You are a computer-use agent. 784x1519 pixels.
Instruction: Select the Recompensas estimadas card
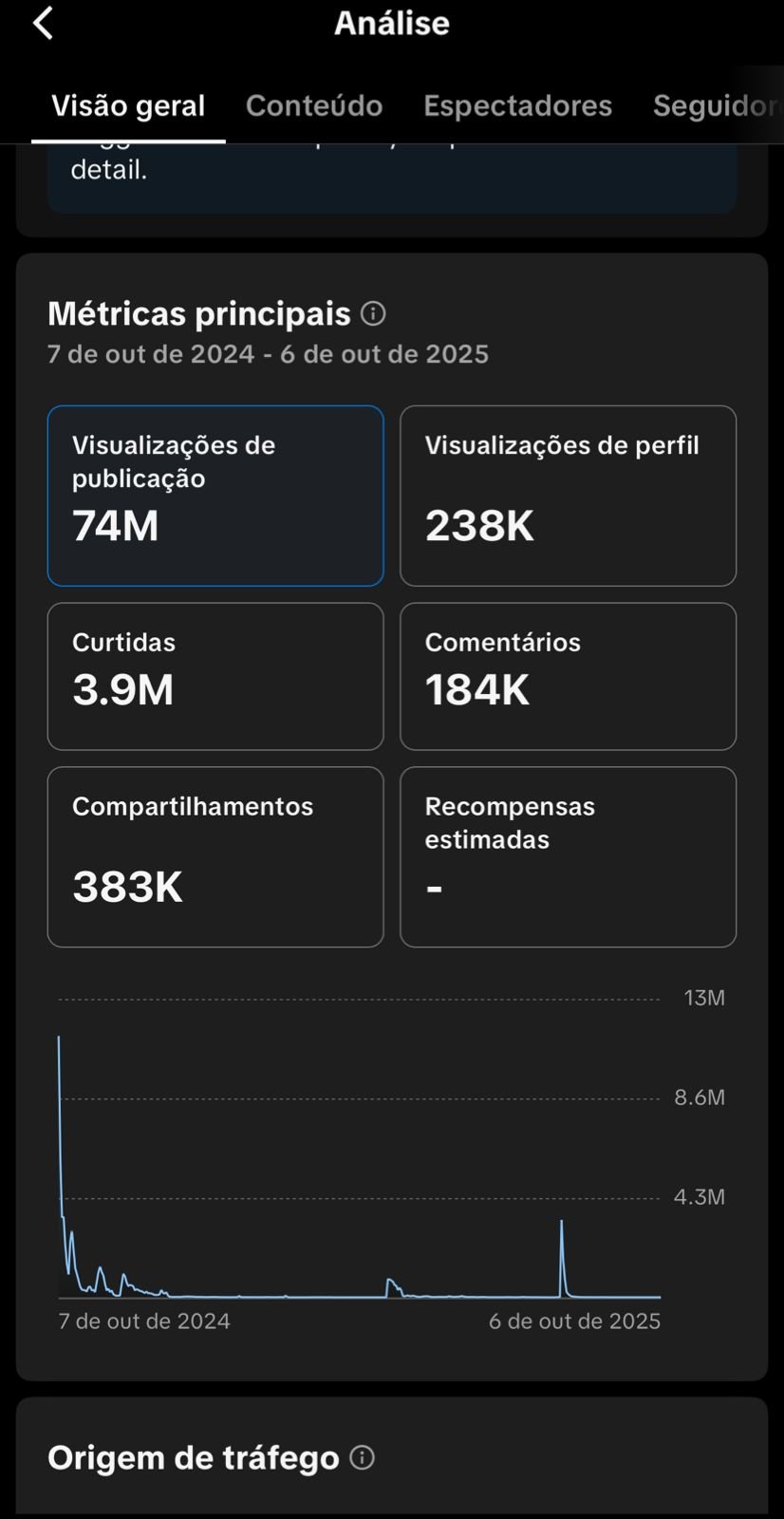(x=568, y=856)
